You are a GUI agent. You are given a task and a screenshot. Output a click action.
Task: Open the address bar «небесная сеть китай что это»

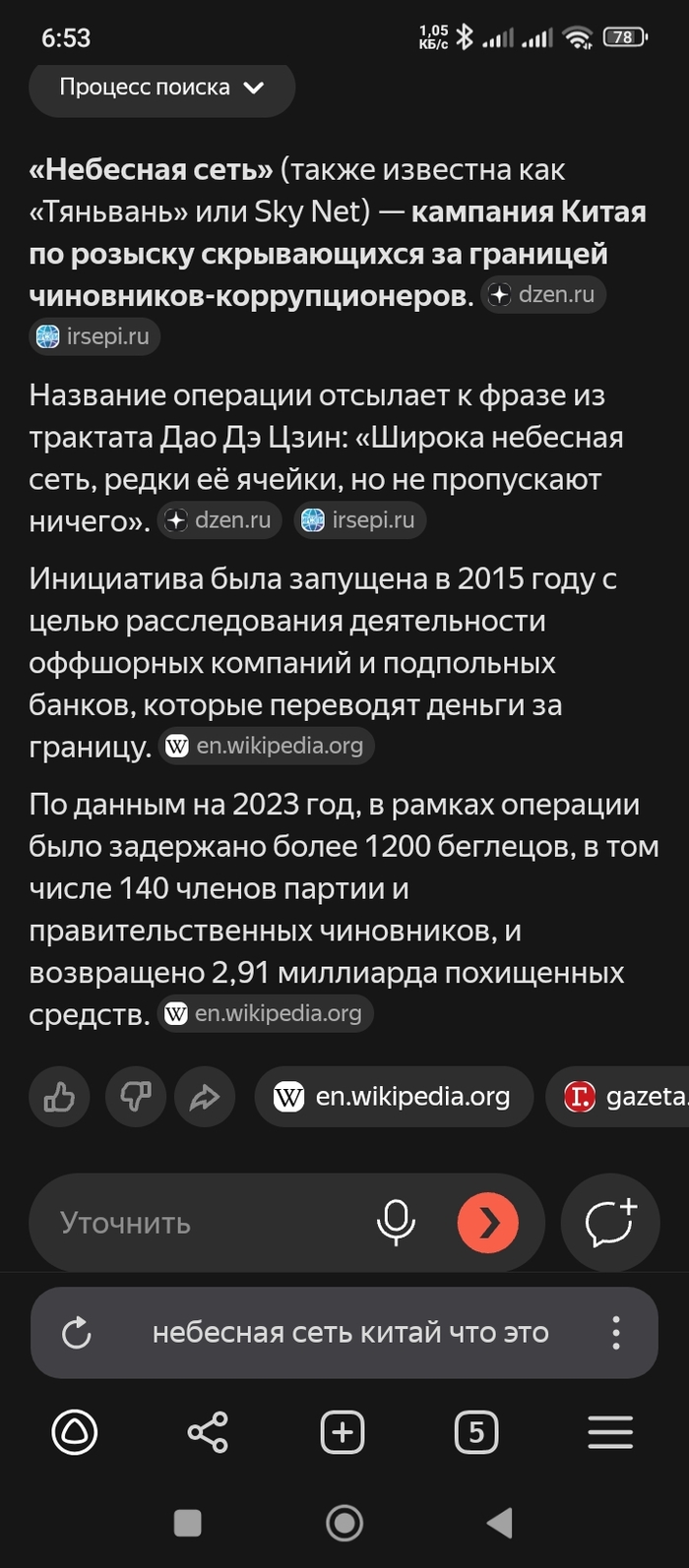pos(350,1333)
